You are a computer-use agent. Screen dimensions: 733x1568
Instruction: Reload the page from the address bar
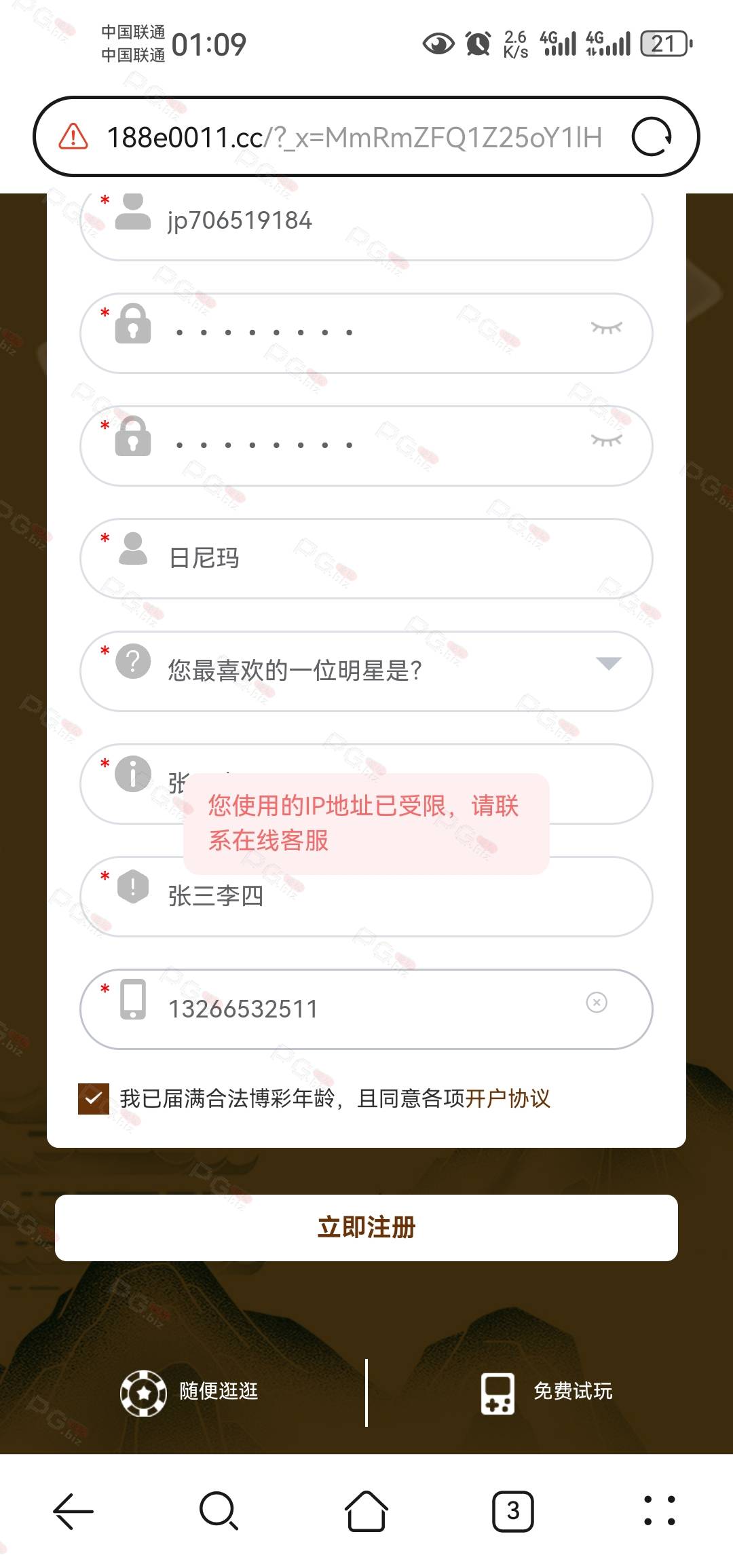pyautogui.click(x=652, y=137)
